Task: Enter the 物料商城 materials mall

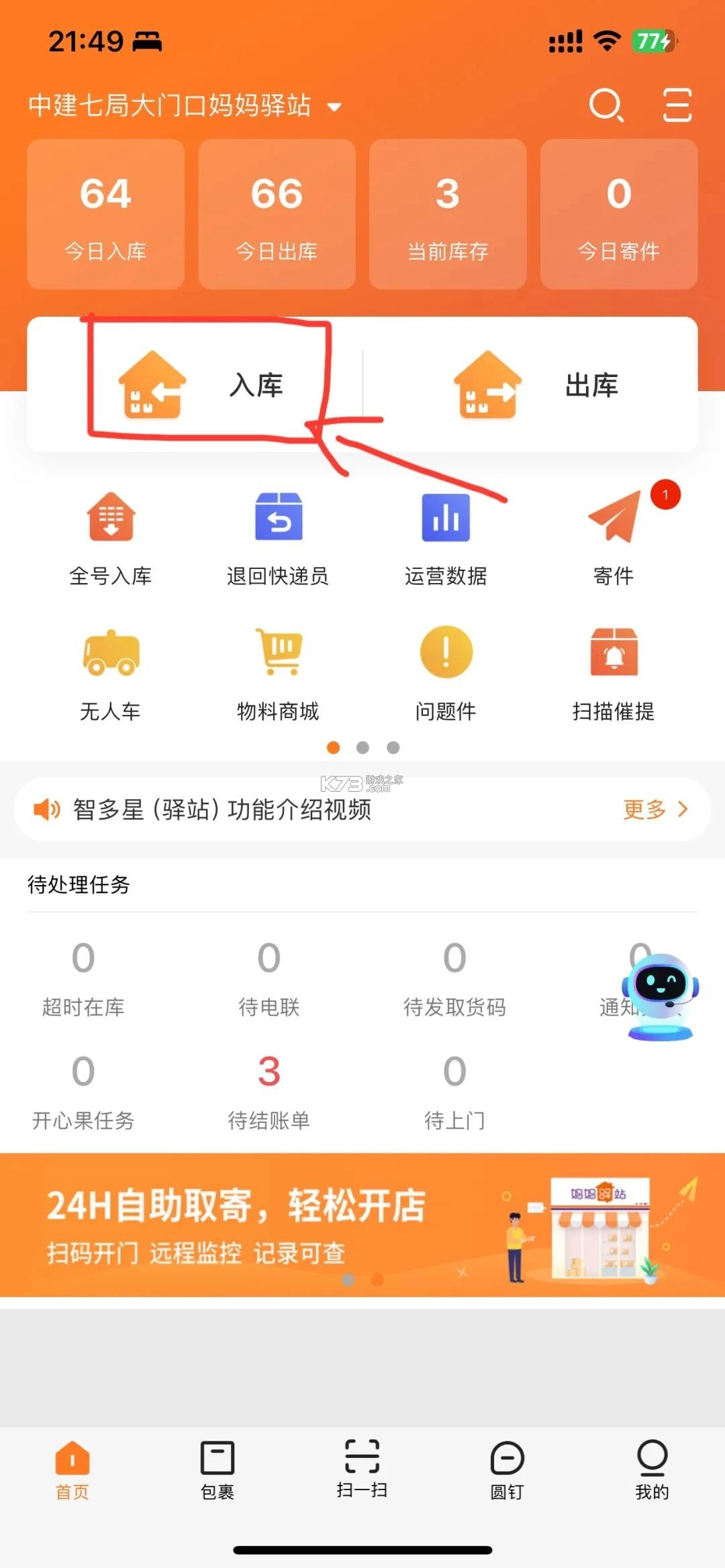Action: pyautogui.click(x=278, y=671)
